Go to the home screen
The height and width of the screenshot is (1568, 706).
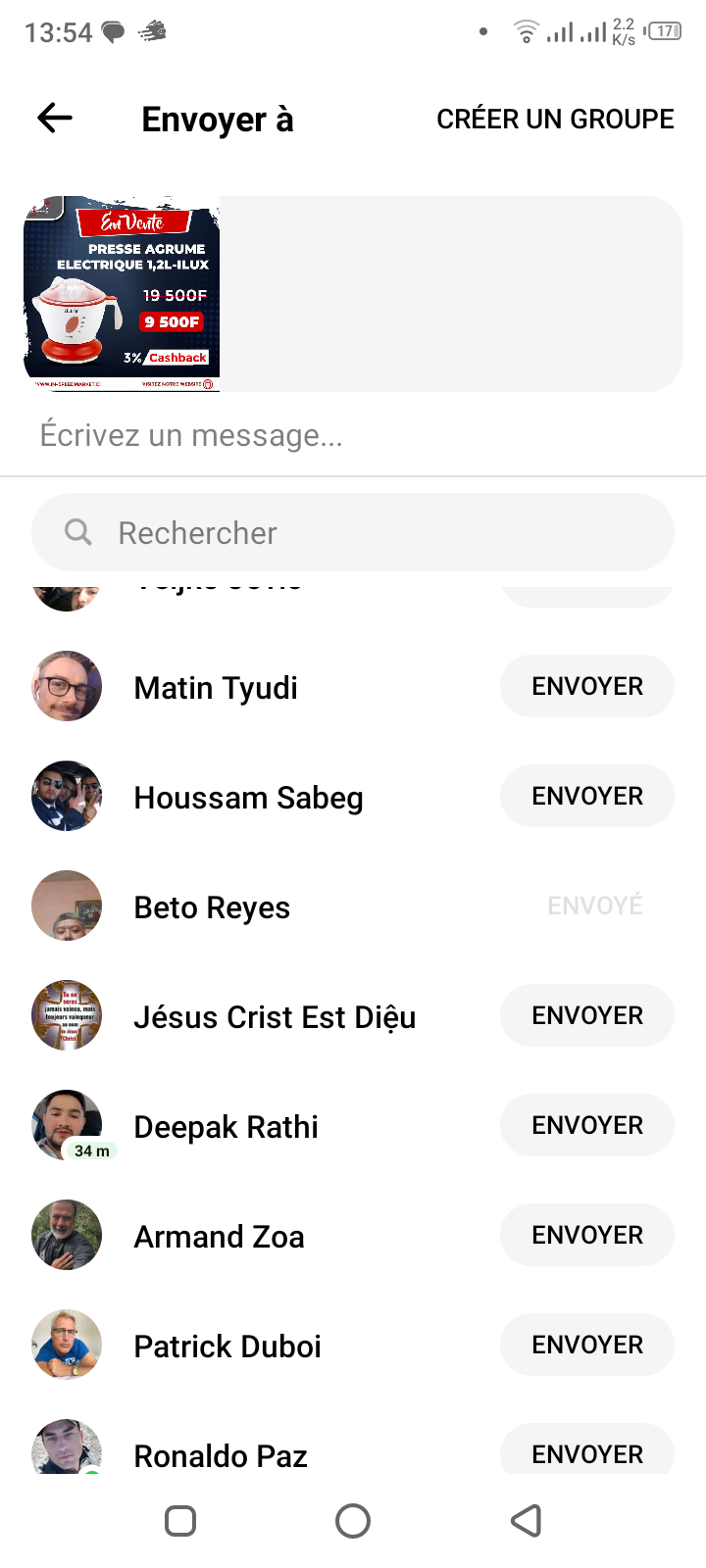pyautogui.click(x=353, y=1521)
